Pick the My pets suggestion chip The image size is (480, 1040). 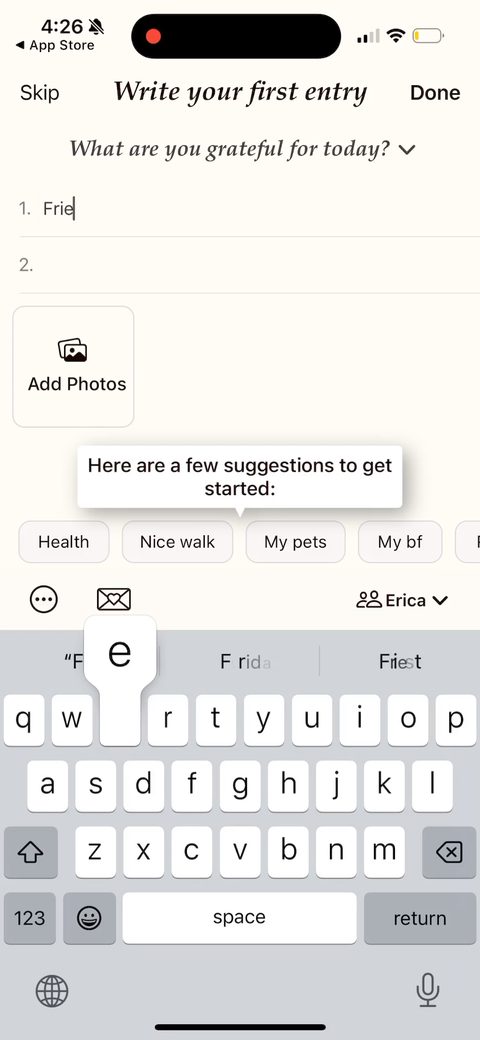pyautogui.click(x=296, y=542)
